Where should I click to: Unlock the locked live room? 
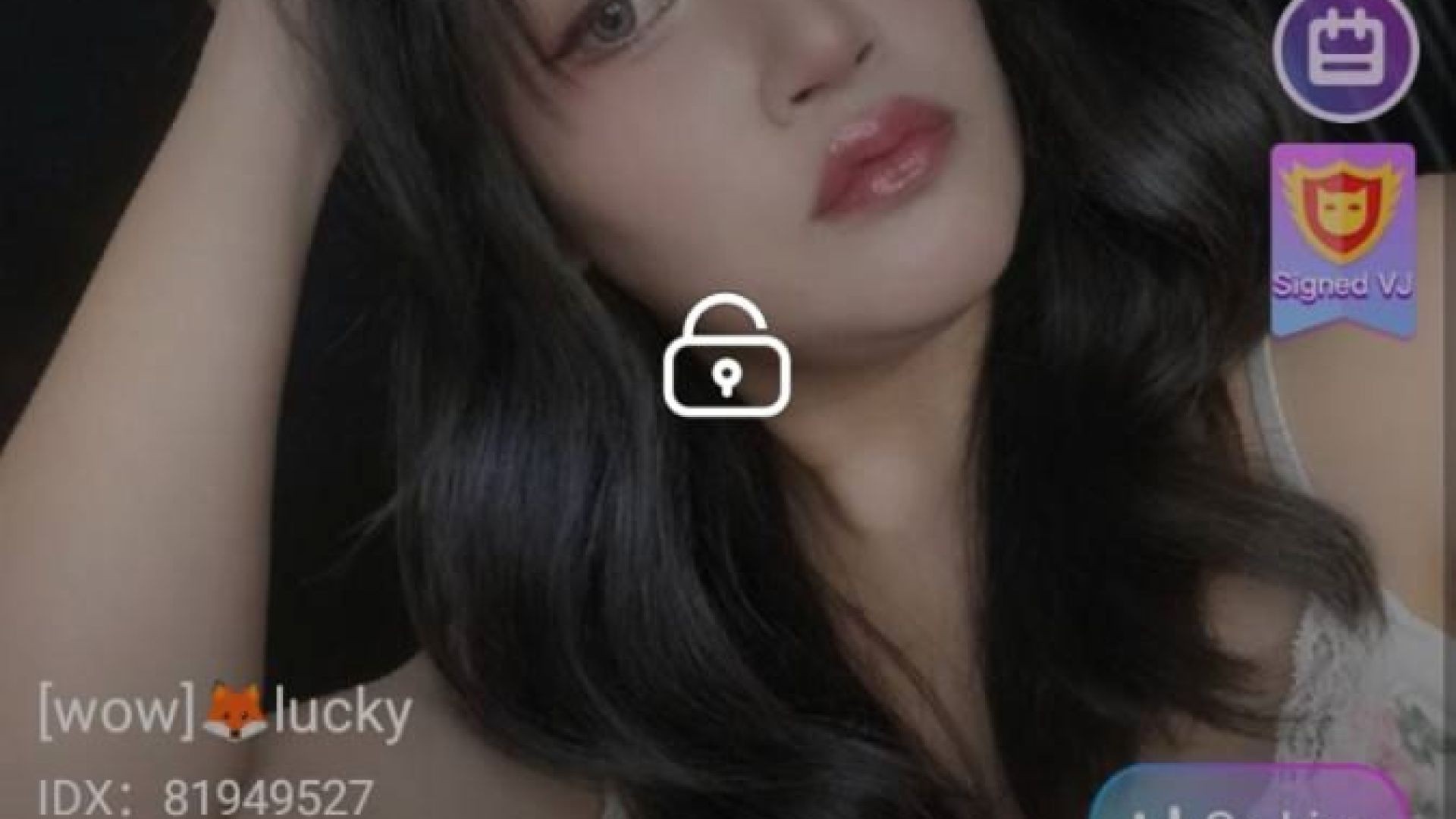726,356
